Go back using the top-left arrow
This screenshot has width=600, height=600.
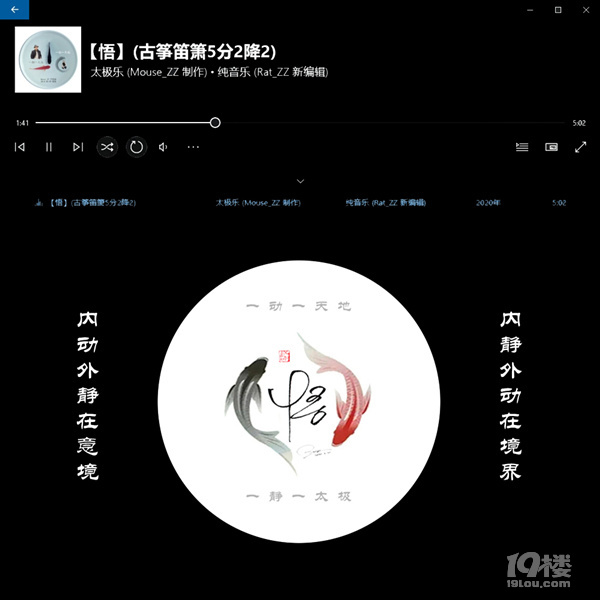click(x=14, y=9)
